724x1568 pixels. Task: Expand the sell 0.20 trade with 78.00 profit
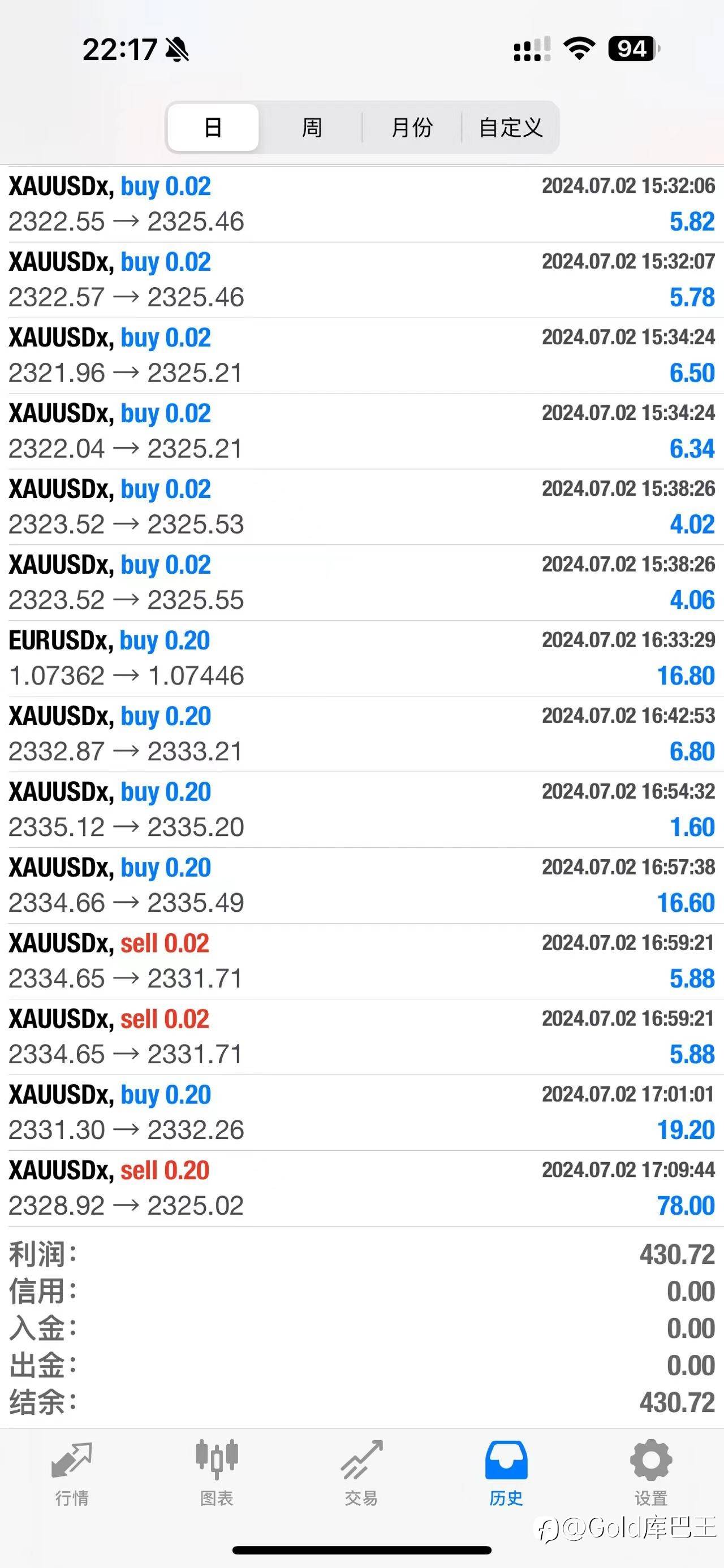[361, 1189]
